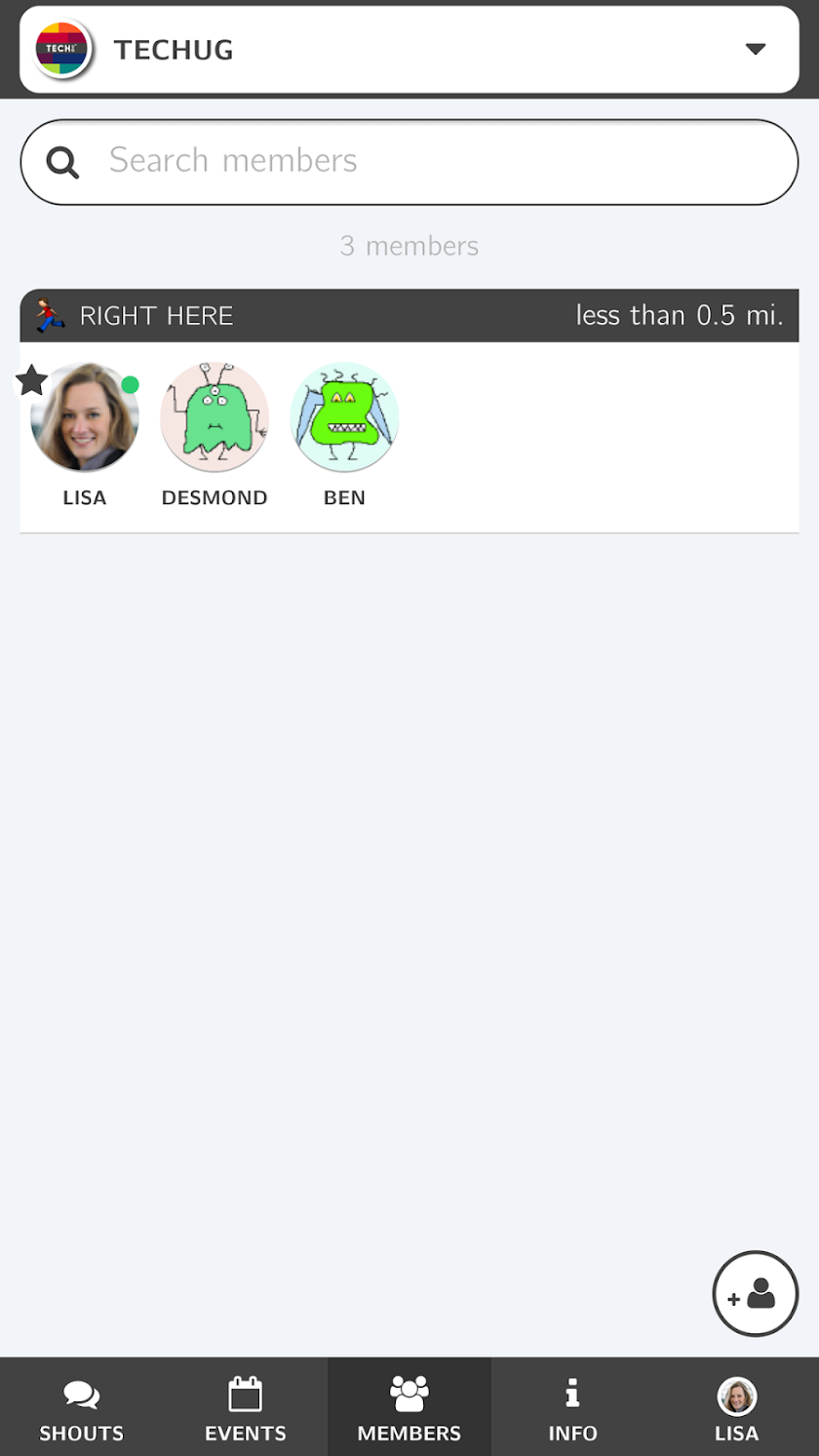View Ben's member profile
Screen dimensions: 819x1456
pos(344,434)
